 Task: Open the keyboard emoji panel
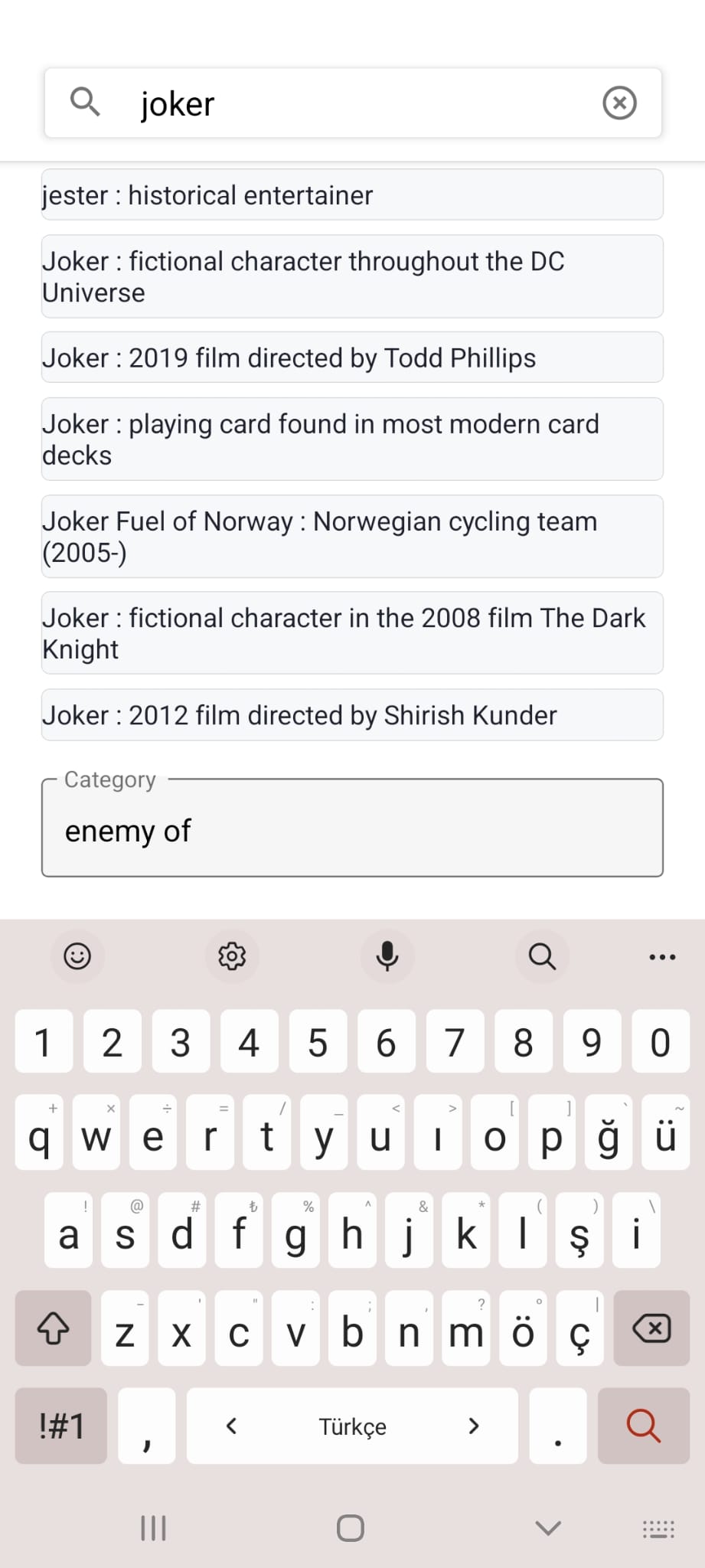pos(77,956)
